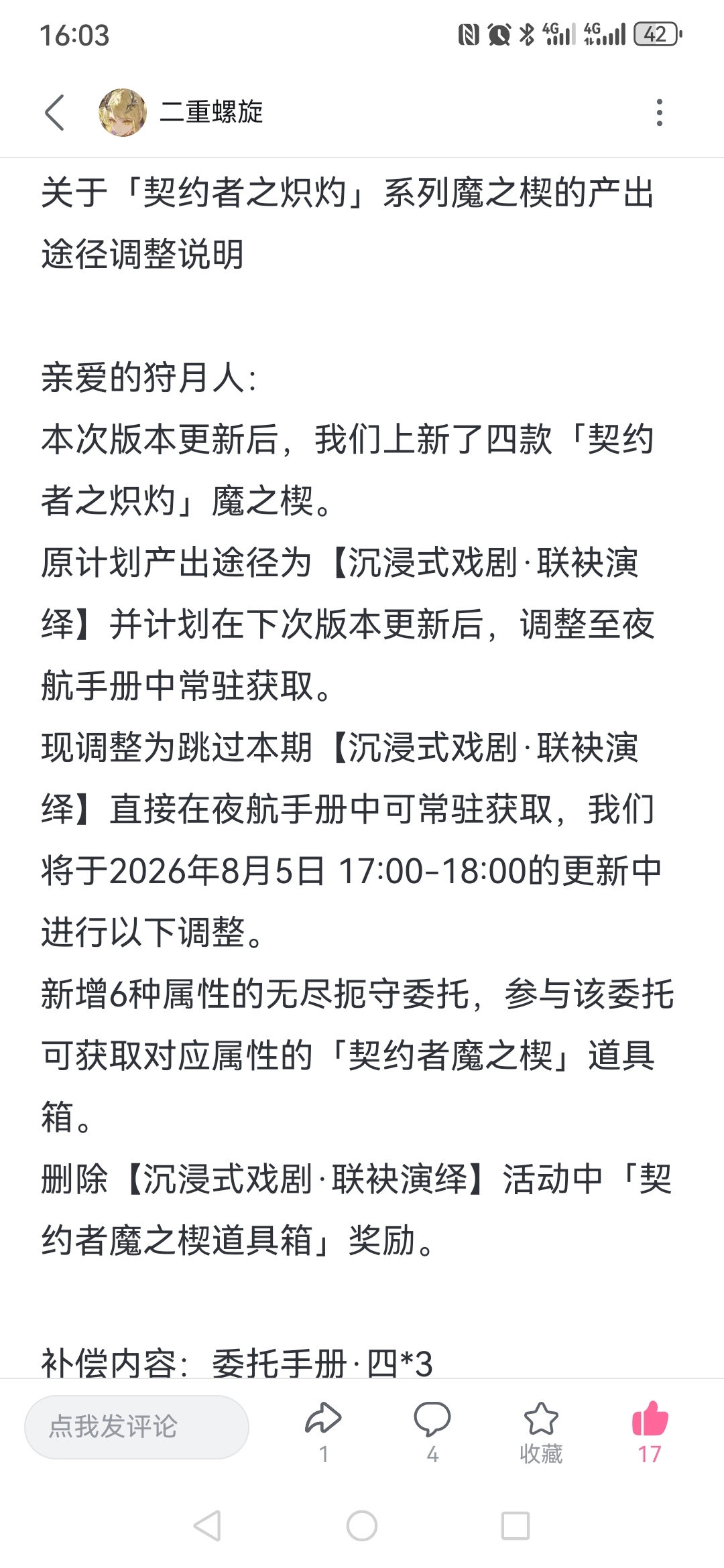Share this post via the arrow icon
The width and height of the screenshot is (724, 1568).
(323, 1432)
